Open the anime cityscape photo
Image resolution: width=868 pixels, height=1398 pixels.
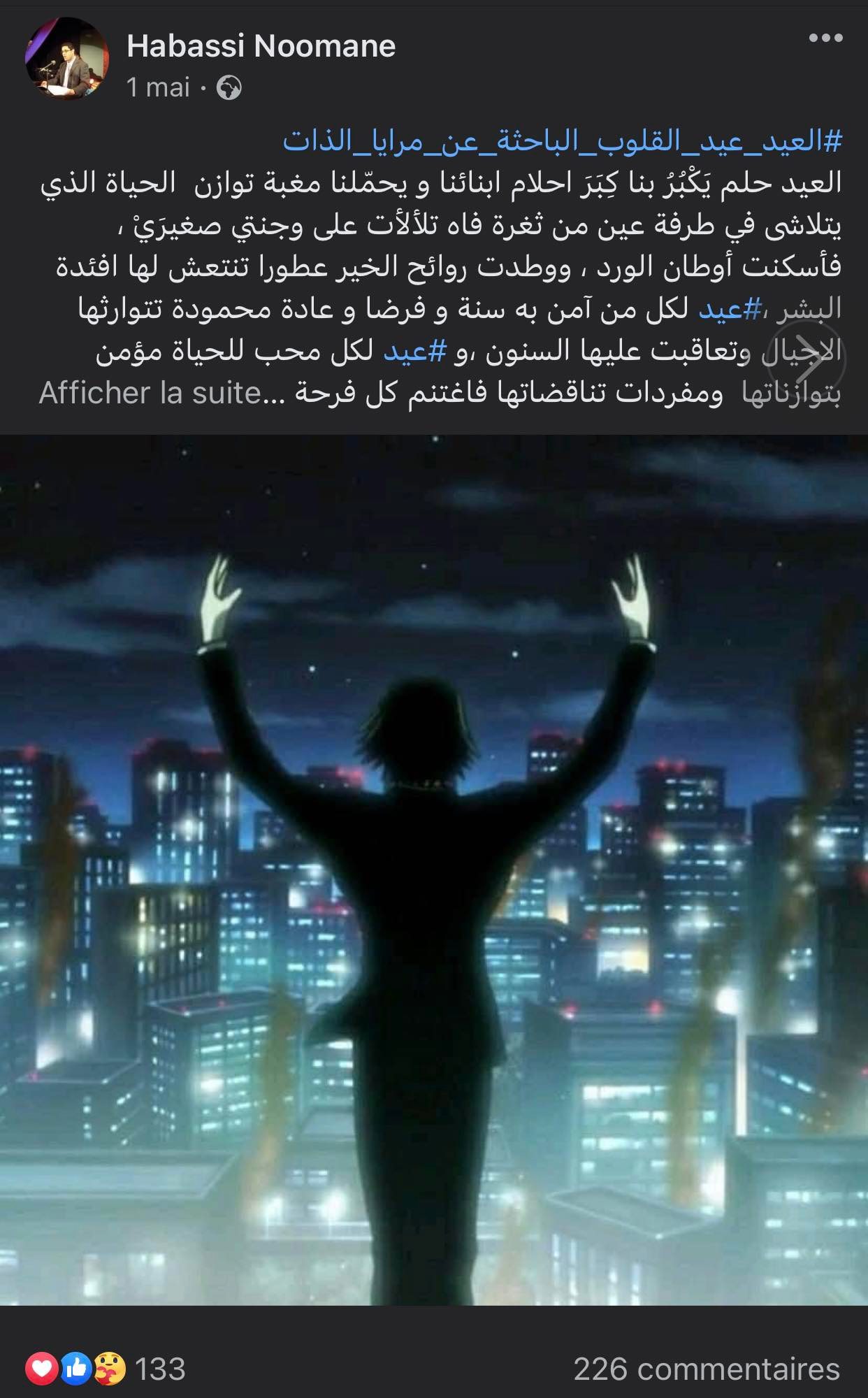tap(434, 870)
